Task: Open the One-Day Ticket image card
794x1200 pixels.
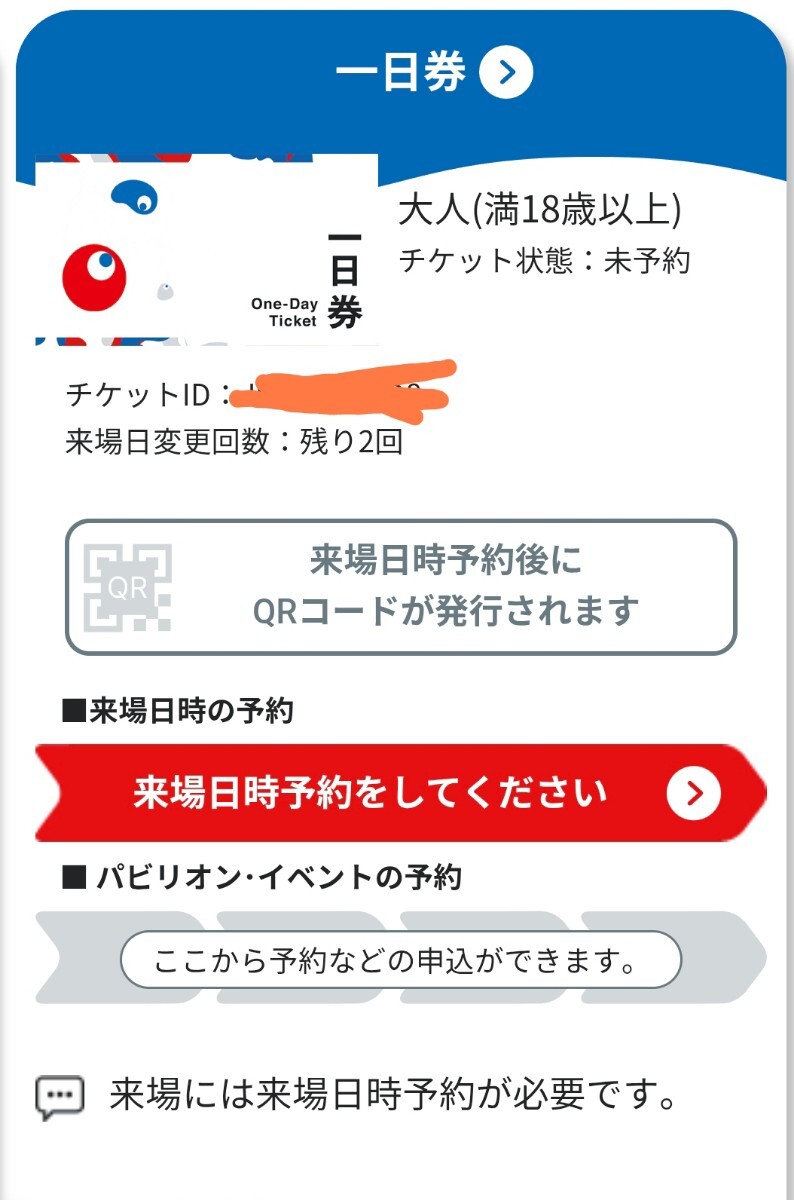Action: pos(207,250)
